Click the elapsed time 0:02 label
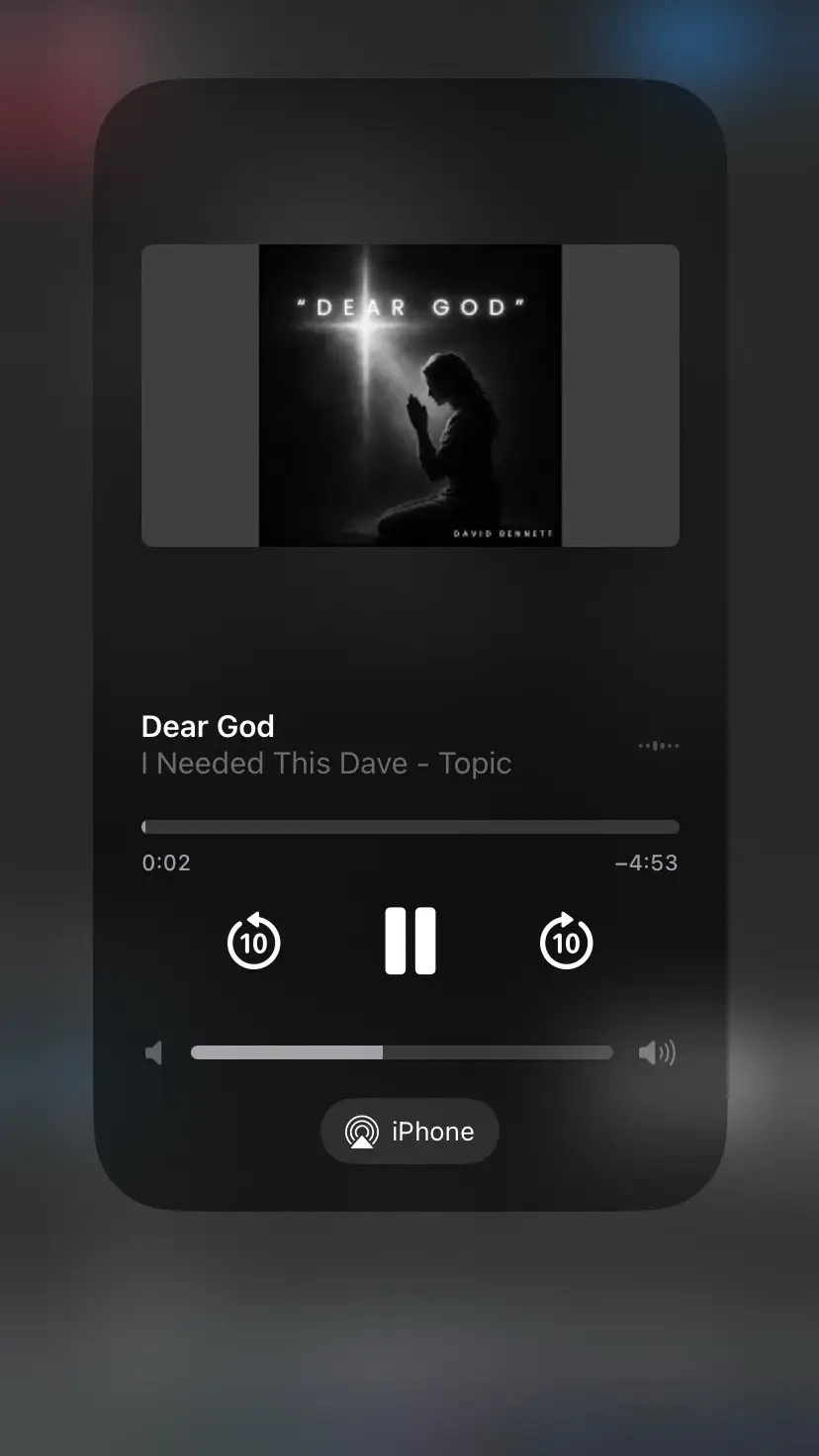This screenshot has height=1456, width=819. pyautogui.click(x=166, y=863)
